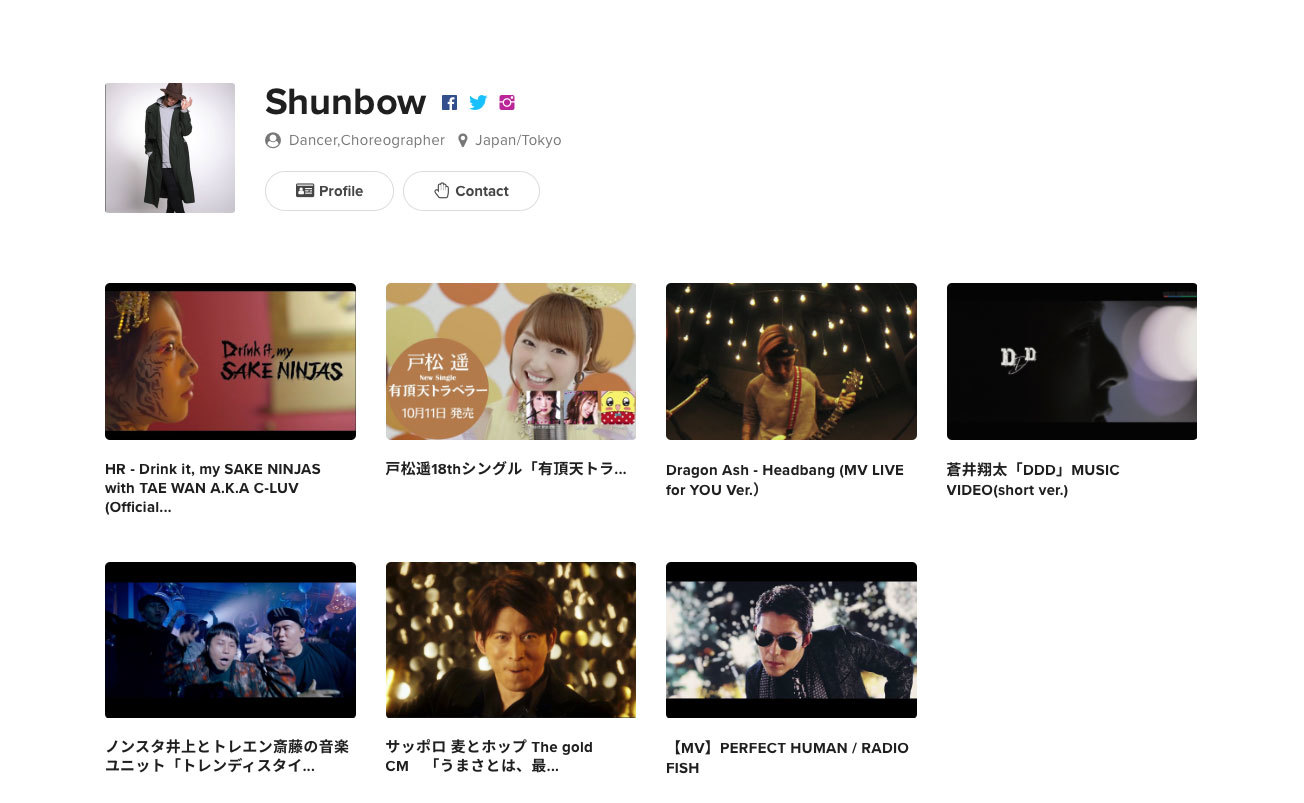The width and height of the screenshot is (1304, 803).
Task: Tap the Contact button
Action: 471,191
